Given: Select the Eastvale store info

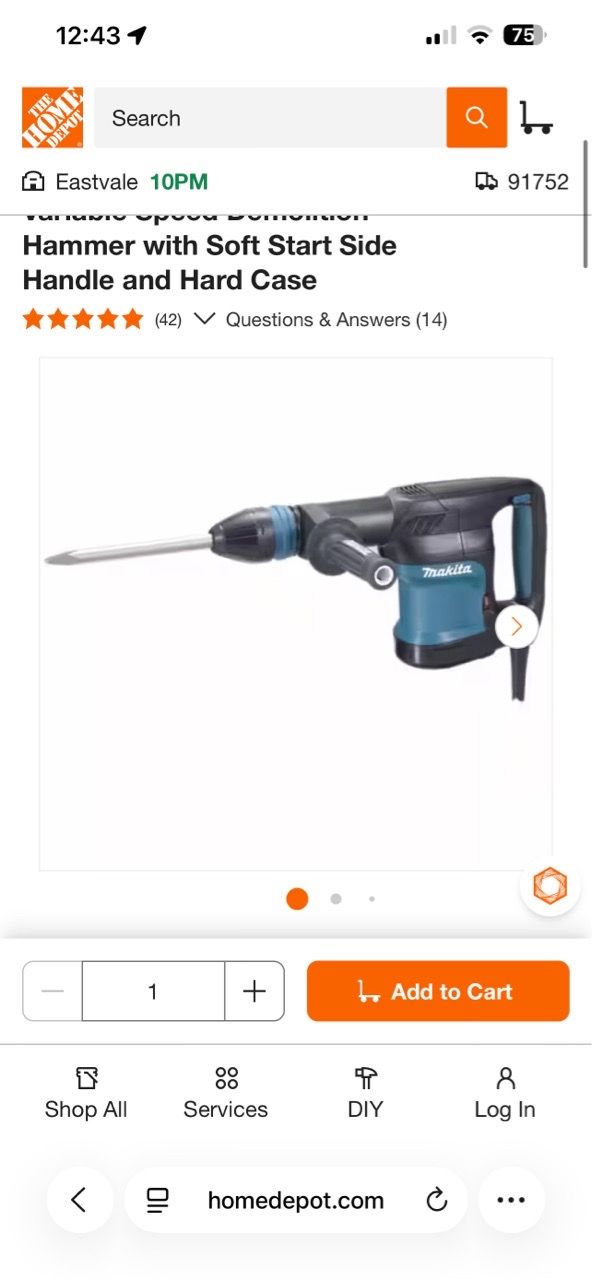Looking at the screenshot, I should click(115, 182).
